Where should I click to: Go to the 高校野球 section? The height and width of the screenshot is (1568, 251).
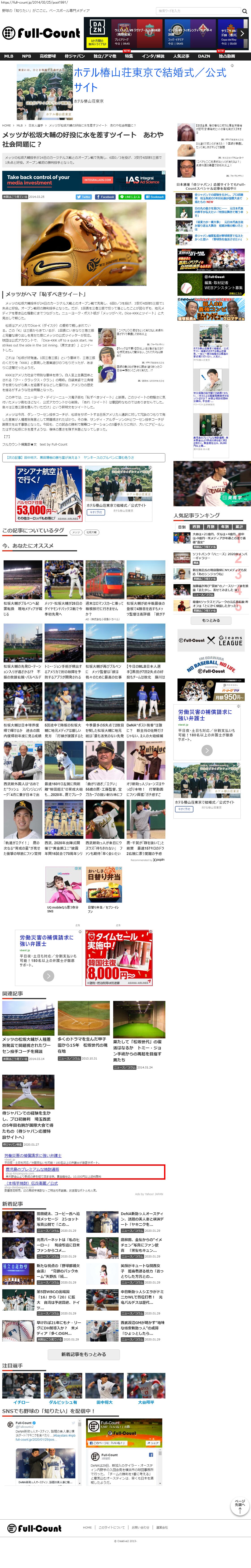[48, 56]
